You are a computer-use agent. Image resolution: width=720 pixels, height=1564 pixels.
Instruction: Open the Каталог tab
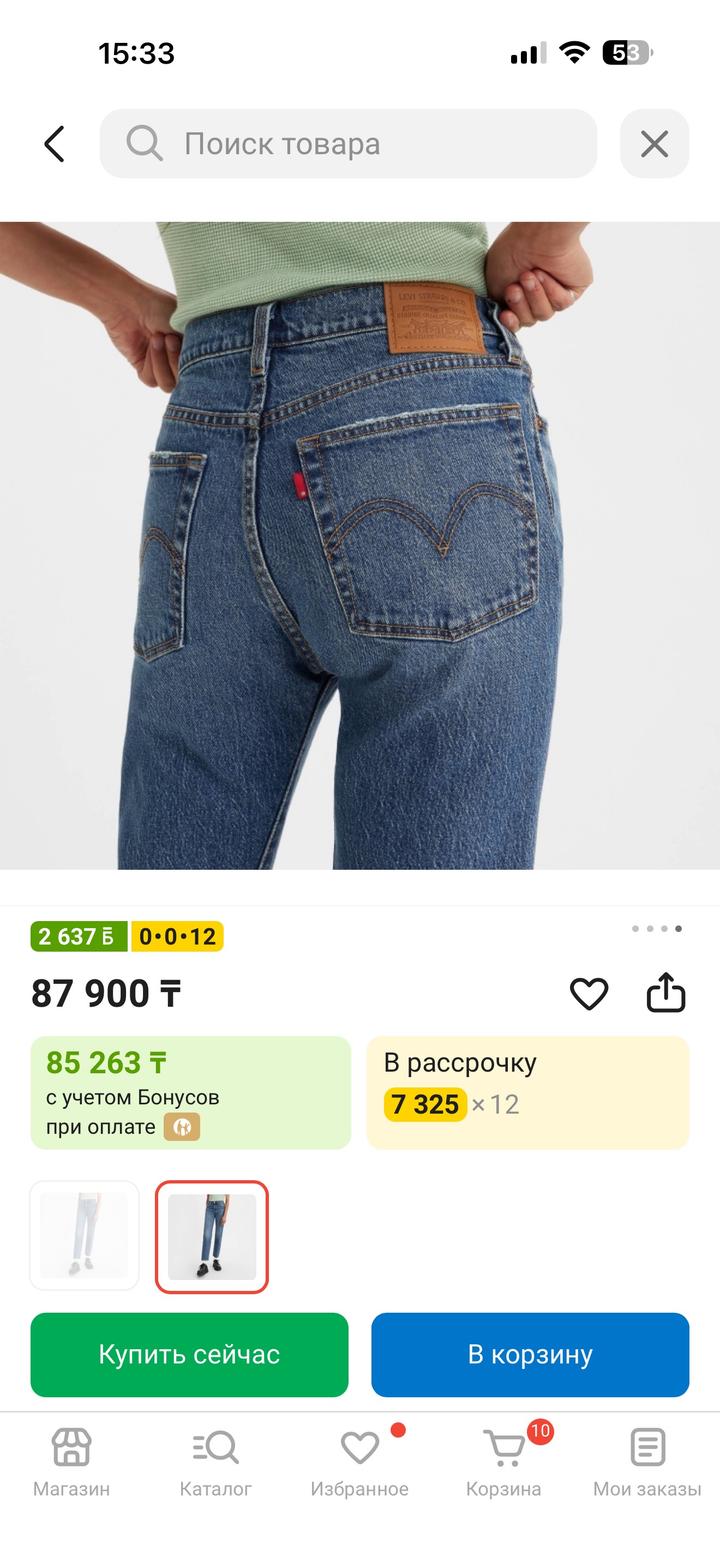(x=215, y=1462)
